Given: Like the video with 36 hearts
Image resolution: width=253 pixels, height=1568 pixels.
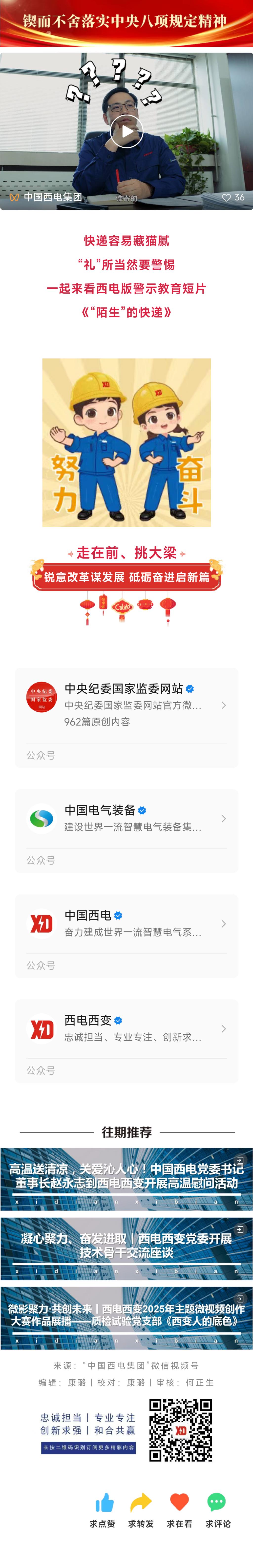Looking at the screenshot, I should 227,197.
